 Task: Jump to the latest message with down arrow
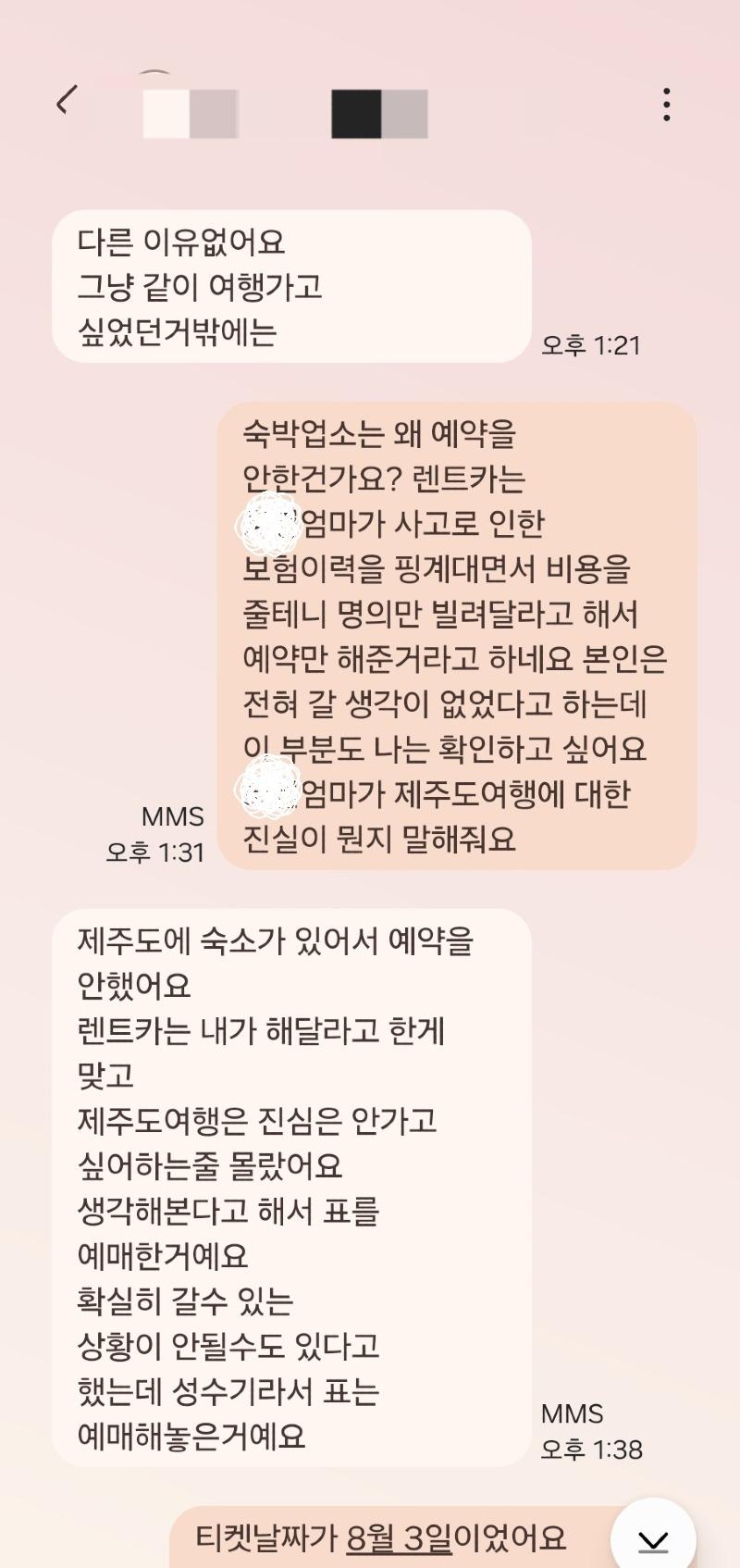click(653, 1539)
